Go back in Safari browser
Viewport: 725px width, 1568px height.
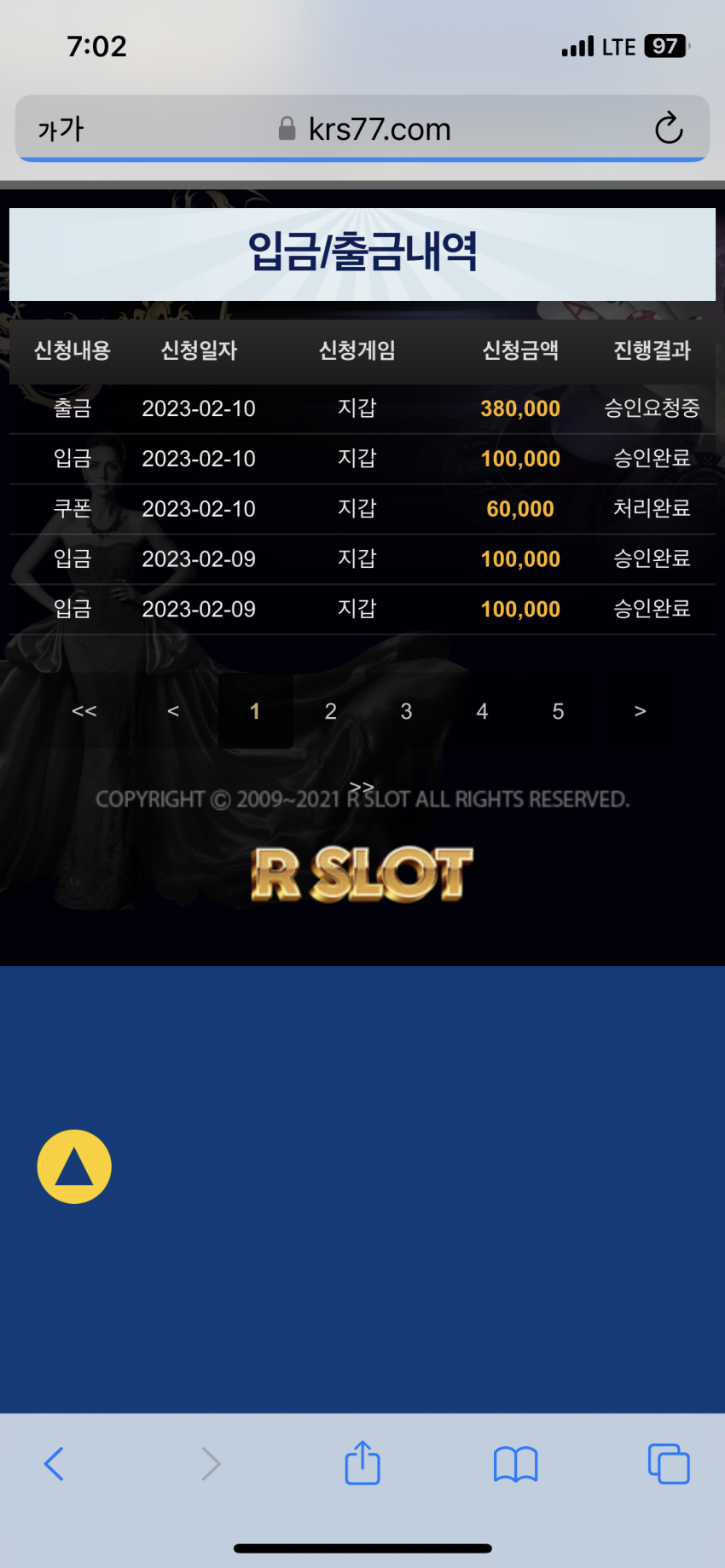point(54,1464)
